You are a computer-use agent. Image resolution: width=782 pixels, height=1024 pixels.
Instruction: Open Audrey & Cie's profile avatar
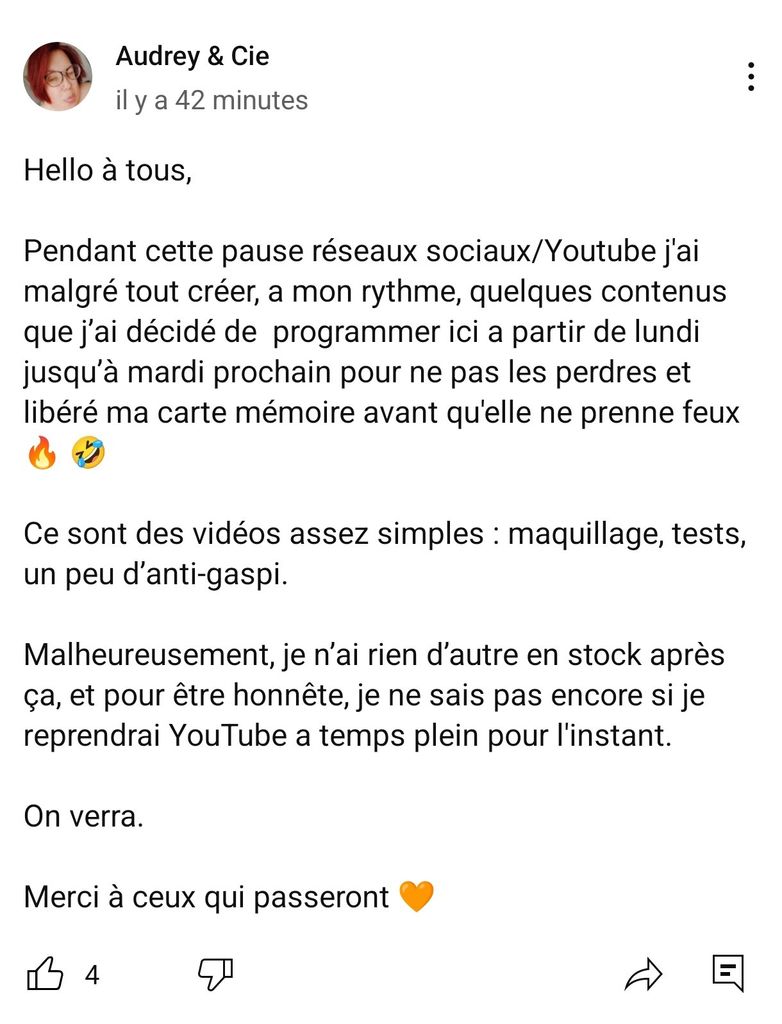[58, 77]
